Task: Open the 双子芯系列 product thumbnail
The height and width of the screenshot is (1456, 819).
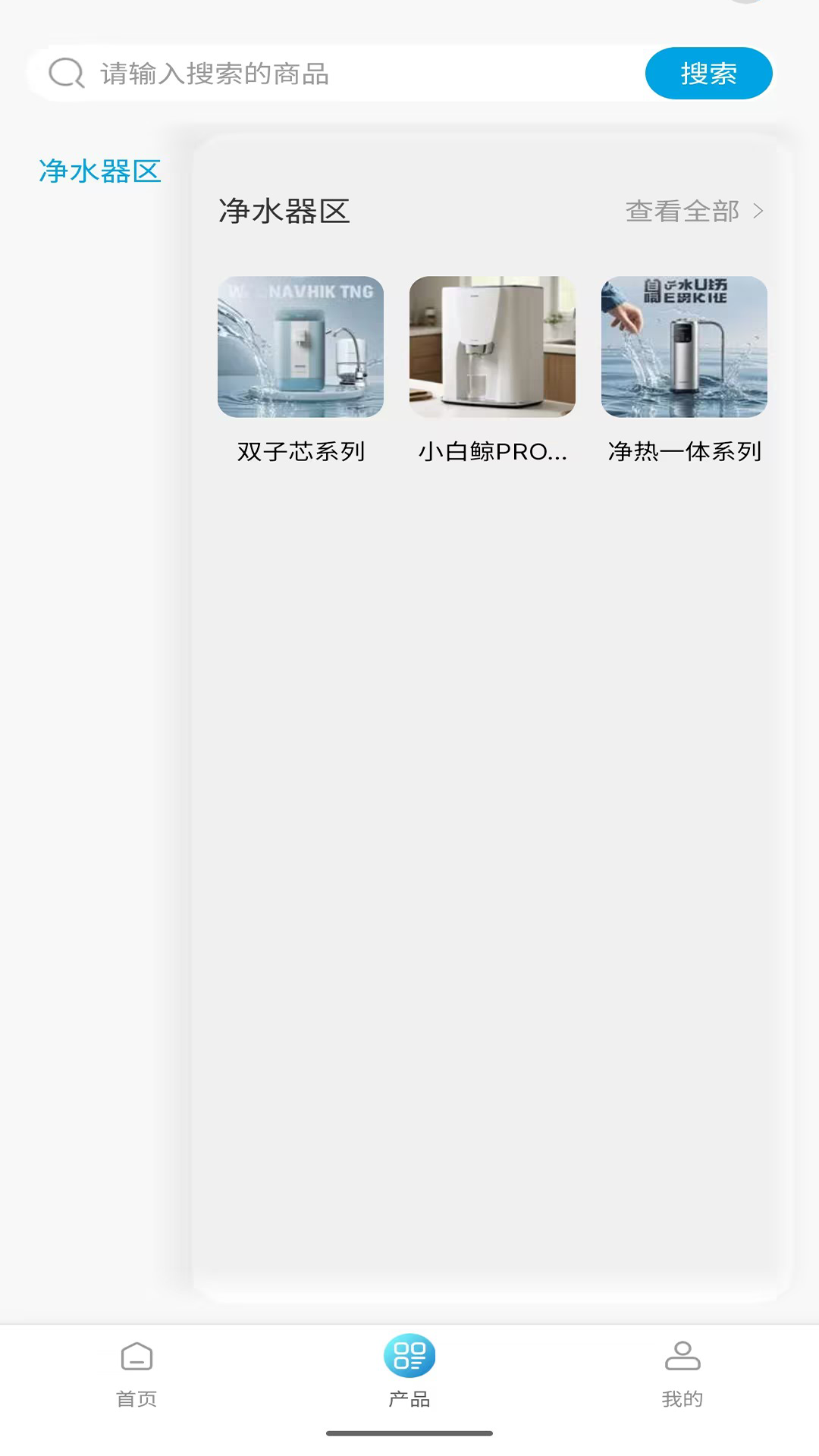Action: 300,347
